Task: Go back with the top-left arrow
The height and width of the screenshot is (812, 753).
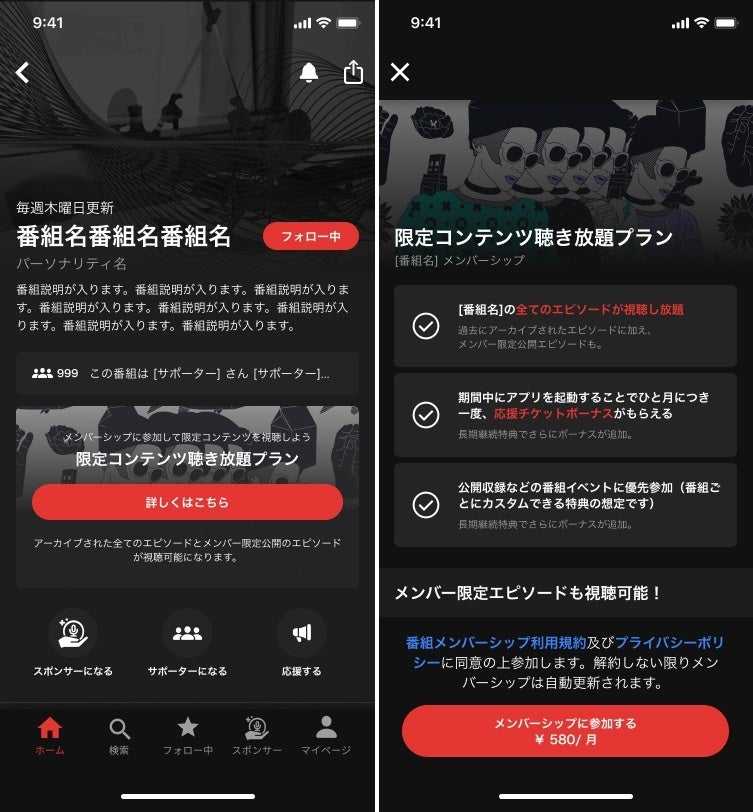Action: click(22, 72)
